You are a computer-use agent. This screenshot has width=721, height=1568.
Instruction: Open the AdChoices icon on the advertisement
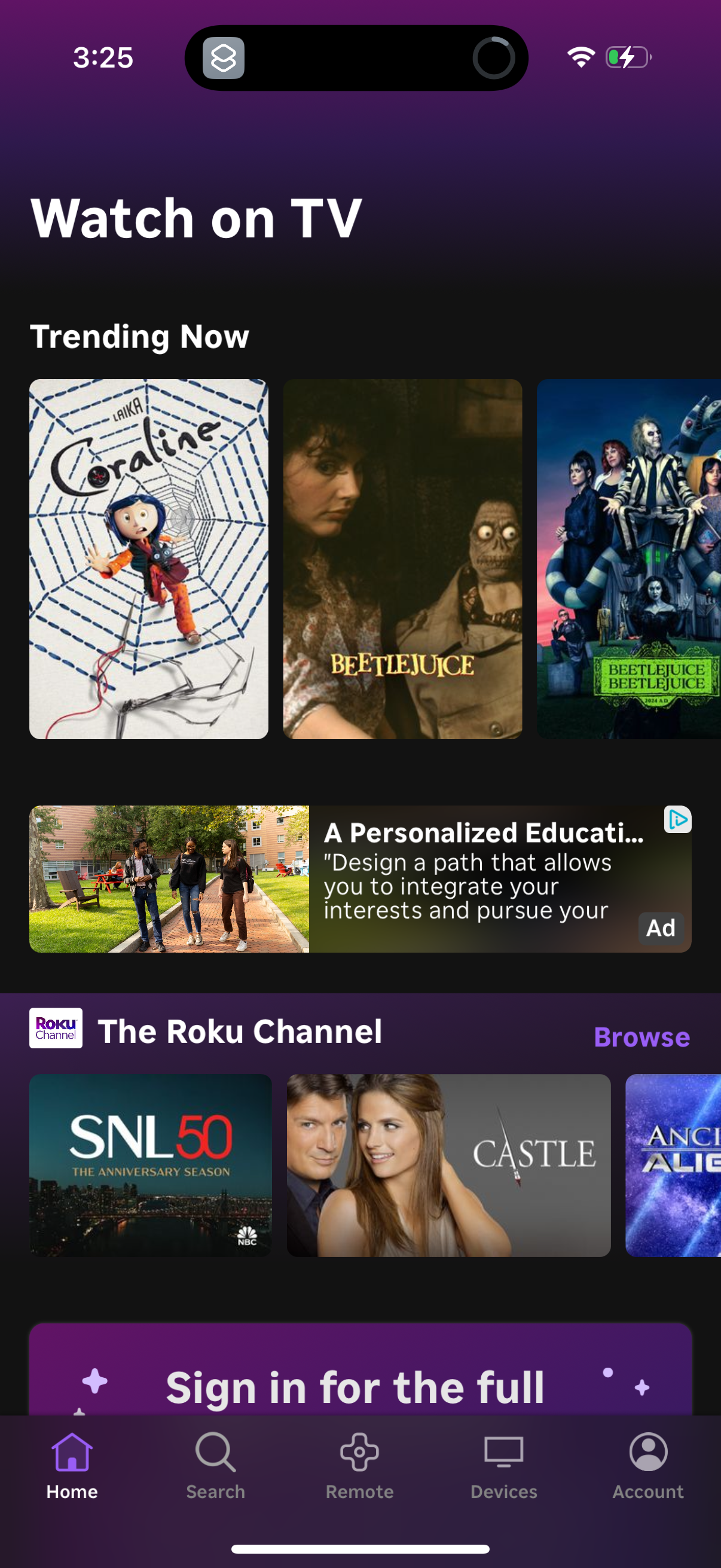coord(677,820)
